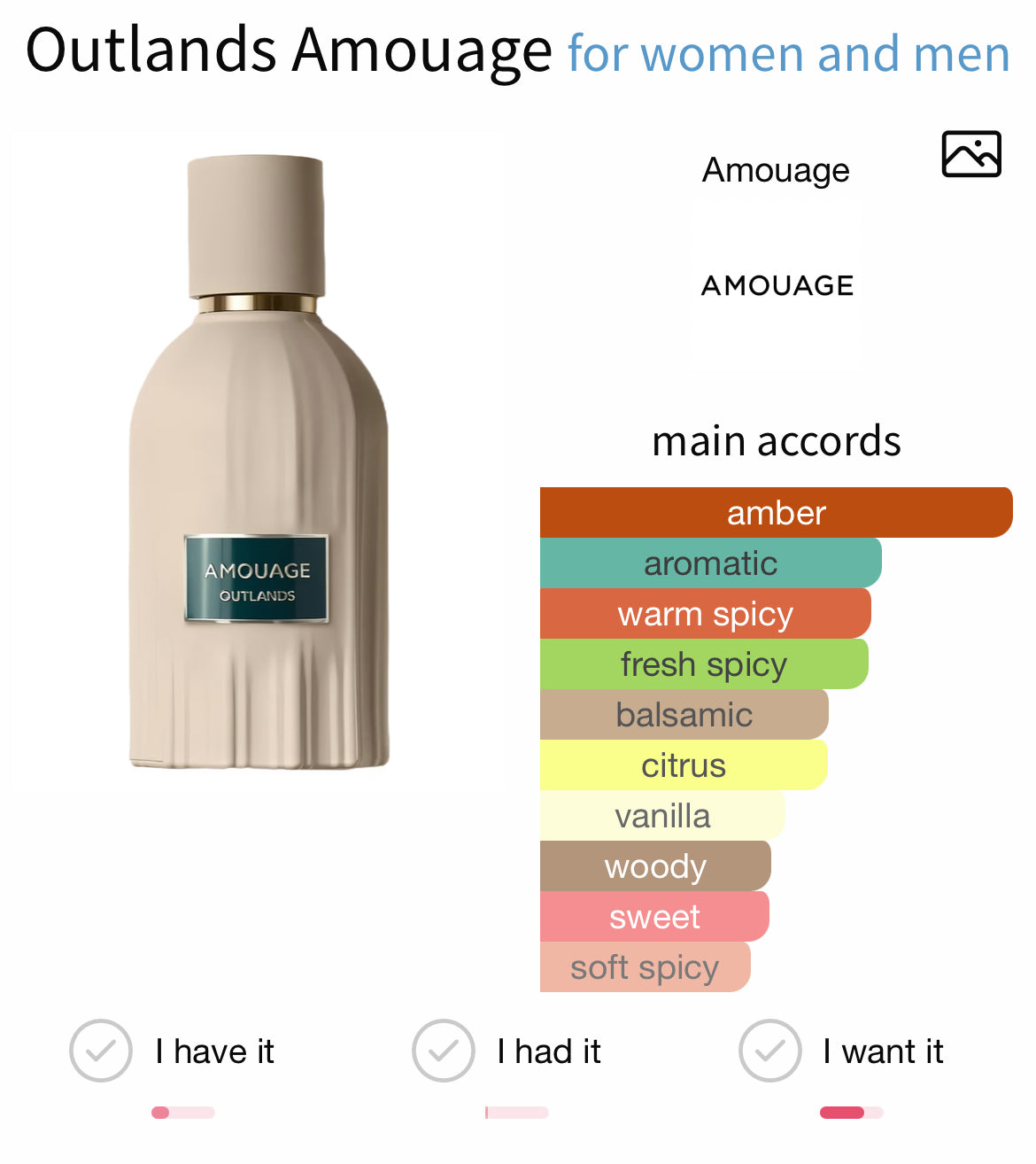Open the Amouage brand page link
This screenshot has width=1036, height=1164.
click(776, 170)
